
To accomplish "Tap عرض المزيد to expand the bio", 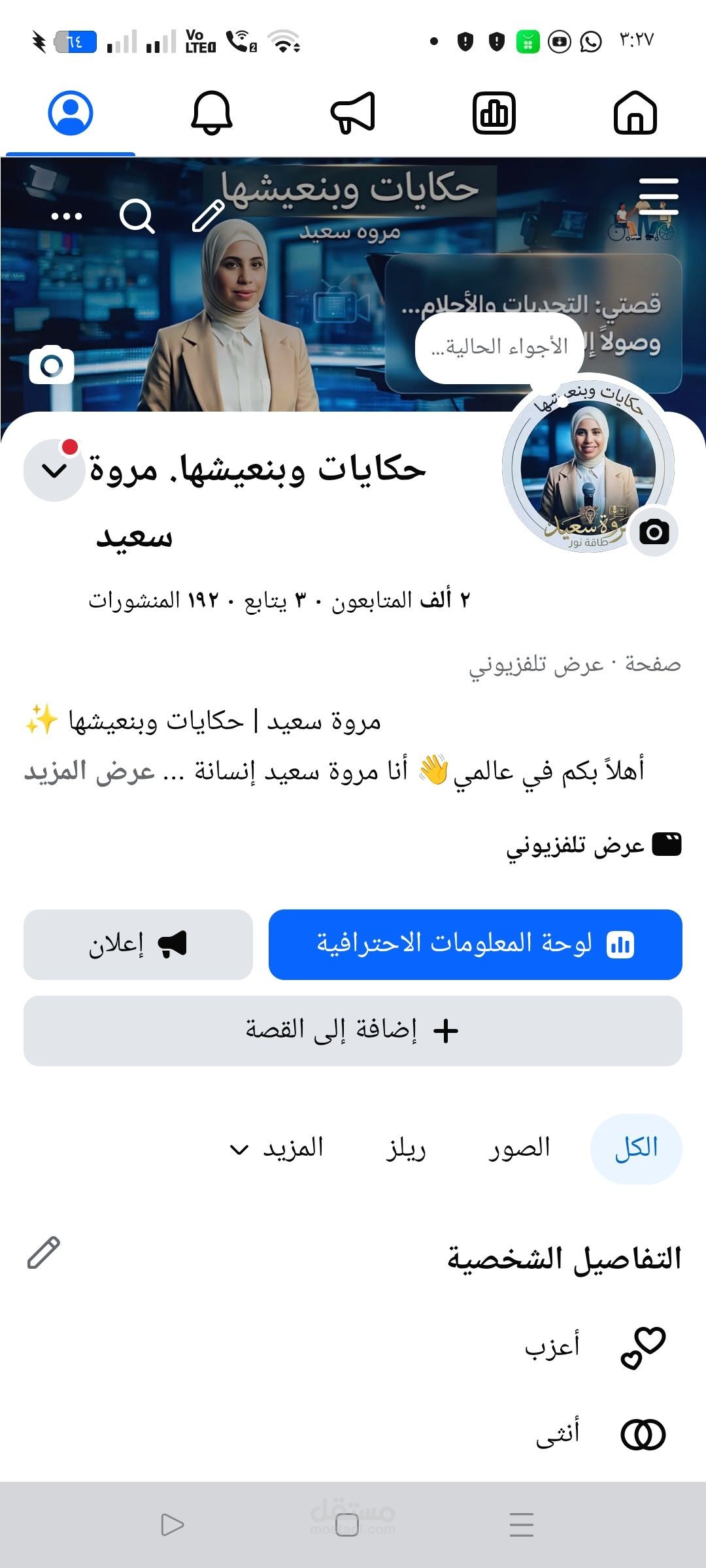I will tap(90, 771).
